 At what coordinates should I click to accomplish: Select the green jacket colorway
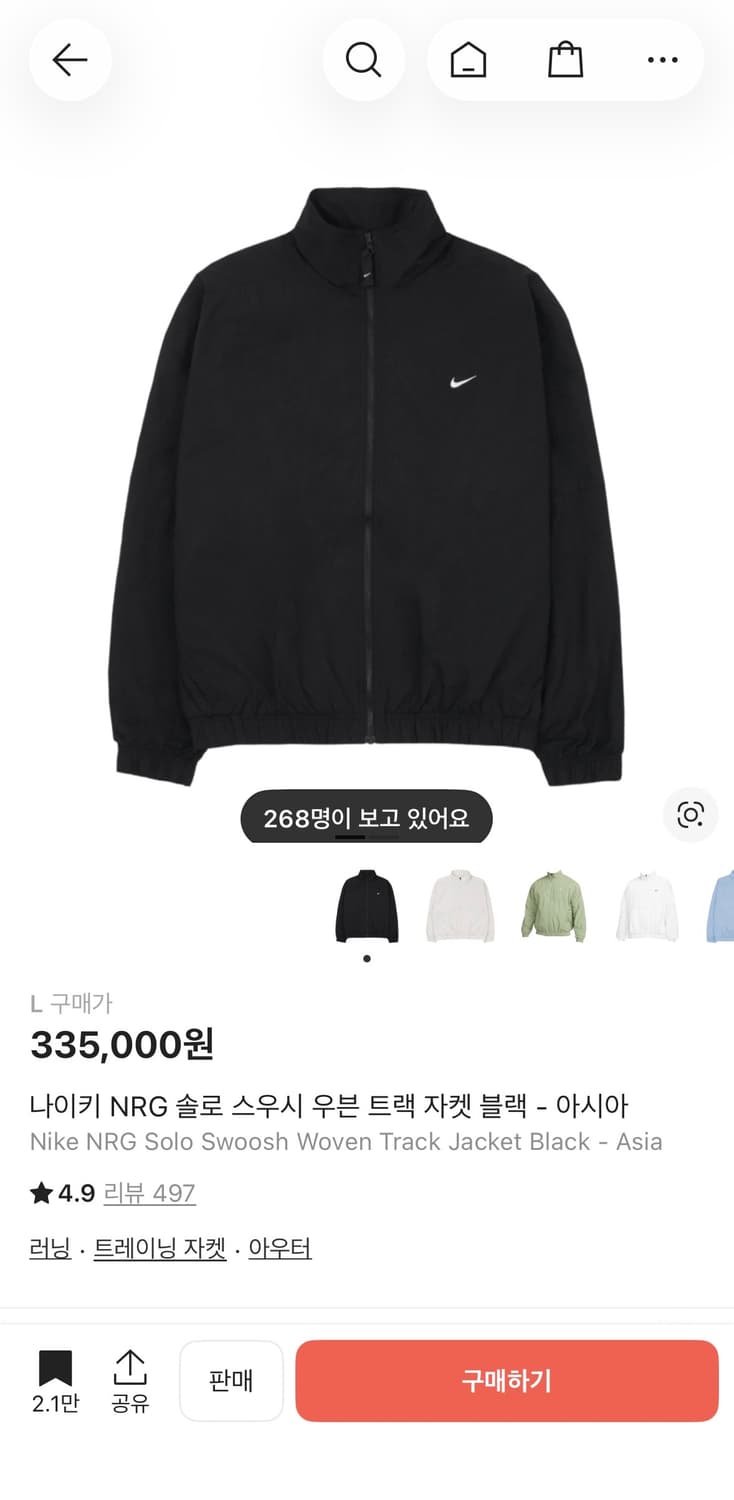(x=552, y=905)
